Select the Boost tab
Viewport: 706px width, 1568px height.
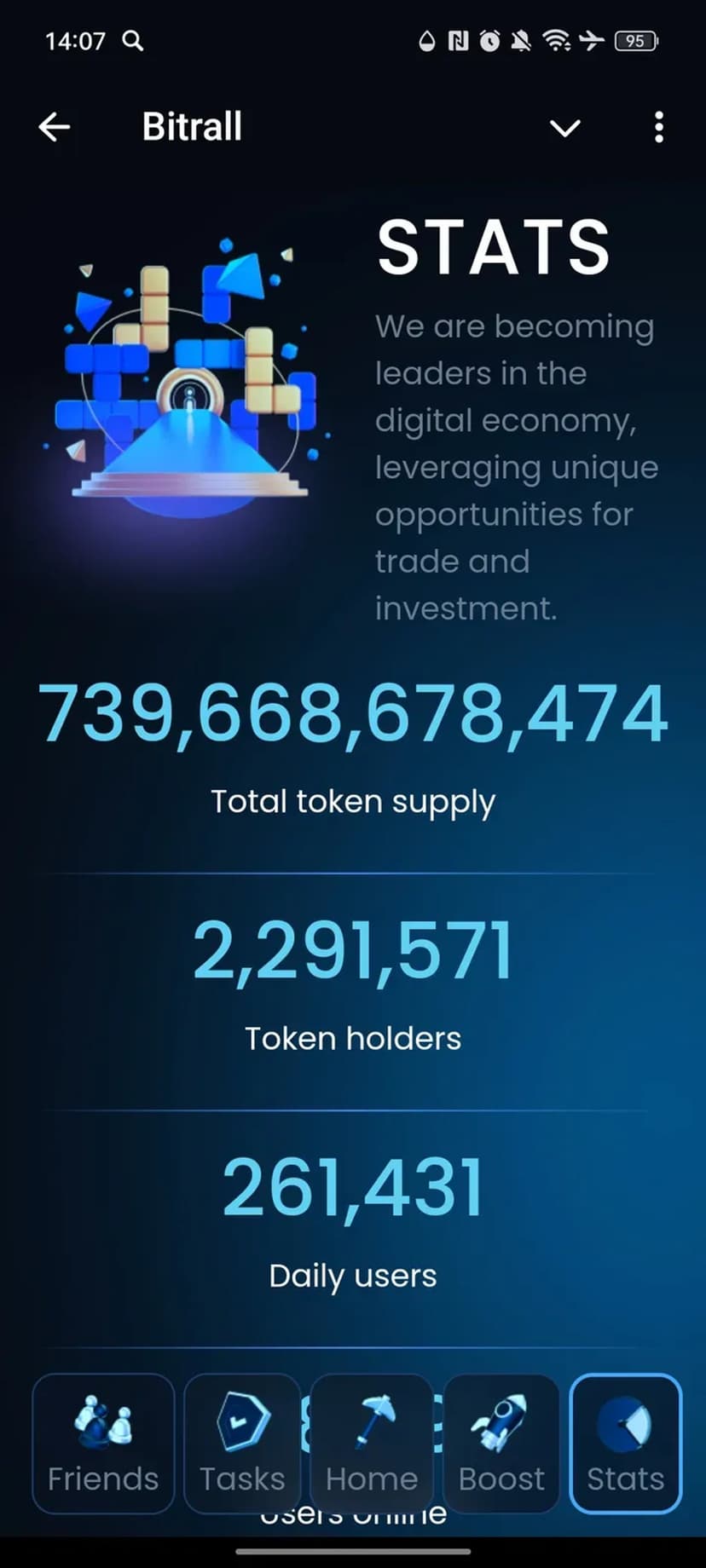coord(501,1444)
